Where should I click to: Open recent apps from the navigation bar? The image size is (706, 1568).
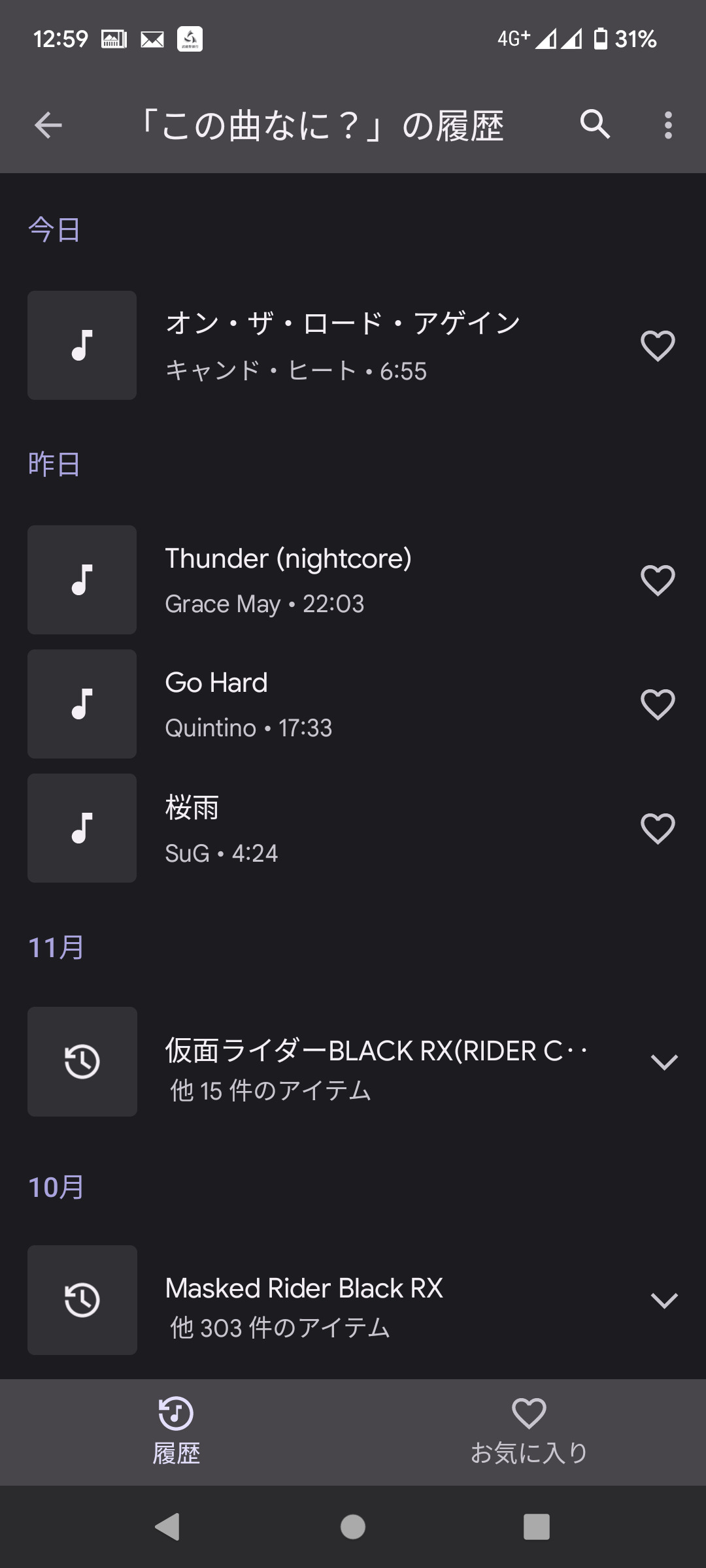tap(536, 1527)
